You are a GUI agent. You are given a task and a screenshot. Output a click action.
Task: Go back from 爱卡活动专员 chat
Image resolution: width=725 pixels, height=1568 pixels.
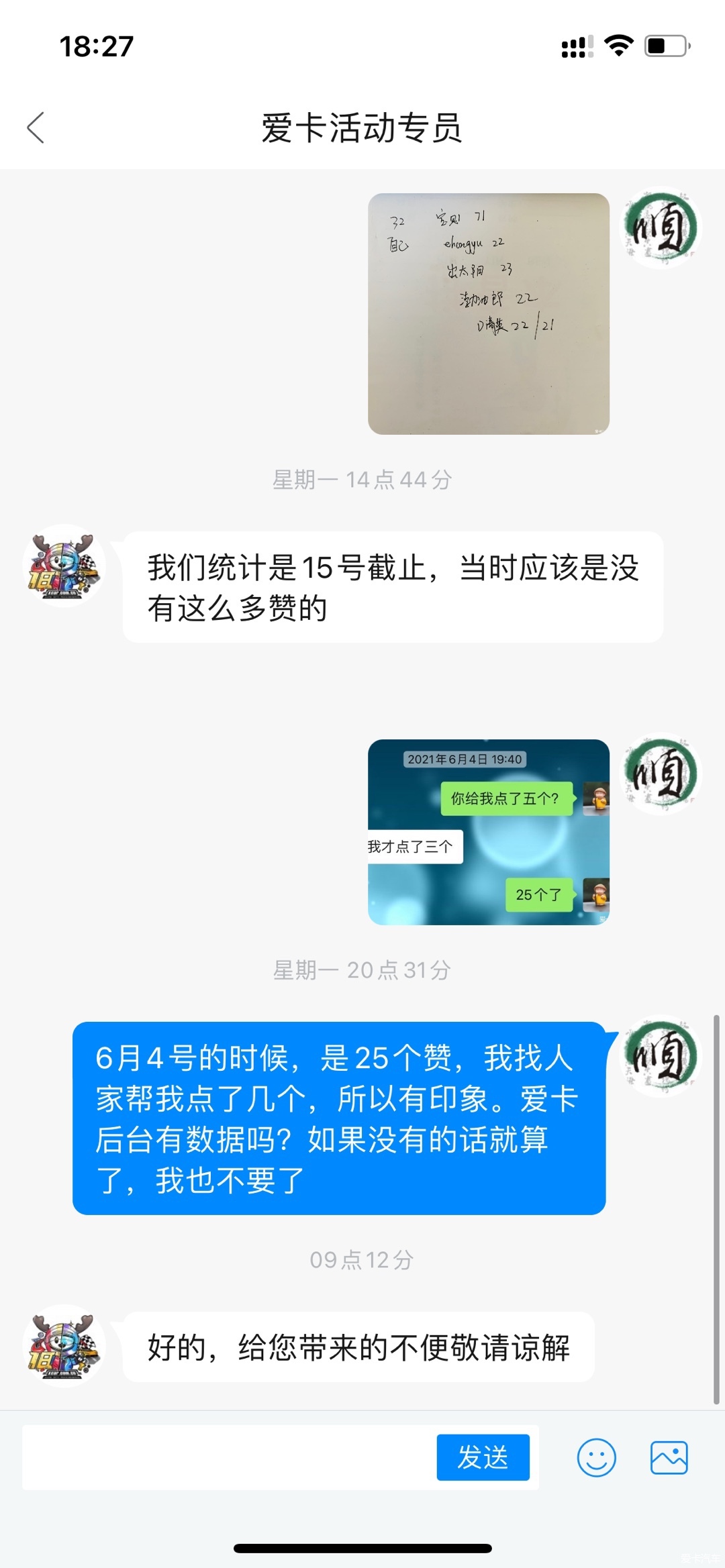[x=36, y=127]
